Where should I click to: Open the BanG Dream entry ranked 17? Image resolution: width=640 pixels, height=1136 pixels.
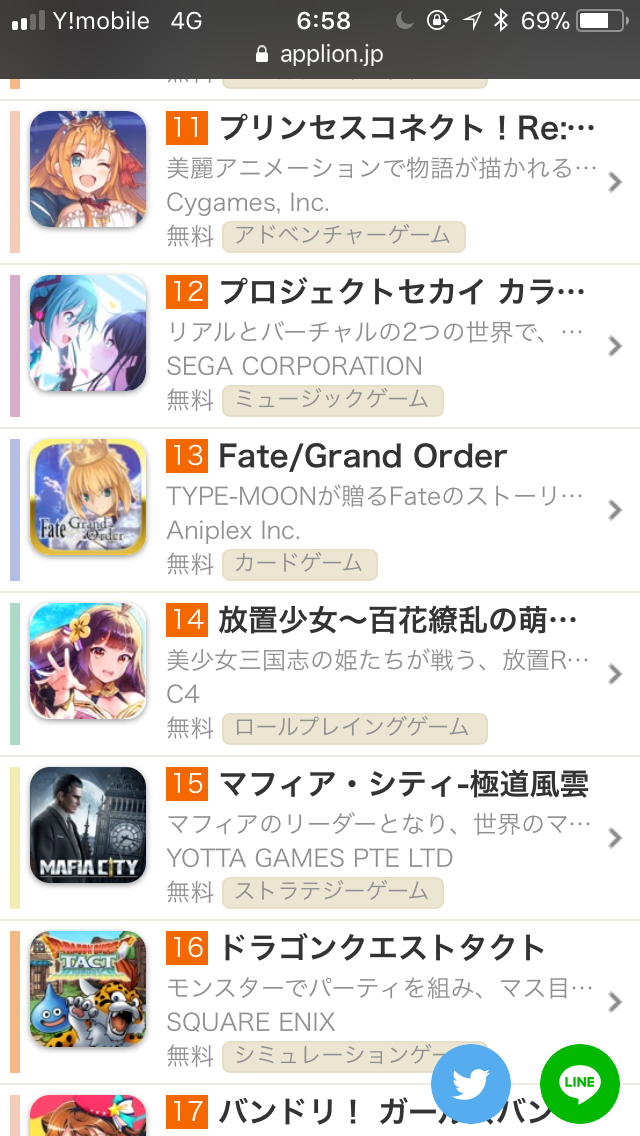[x=300, y=1112]
